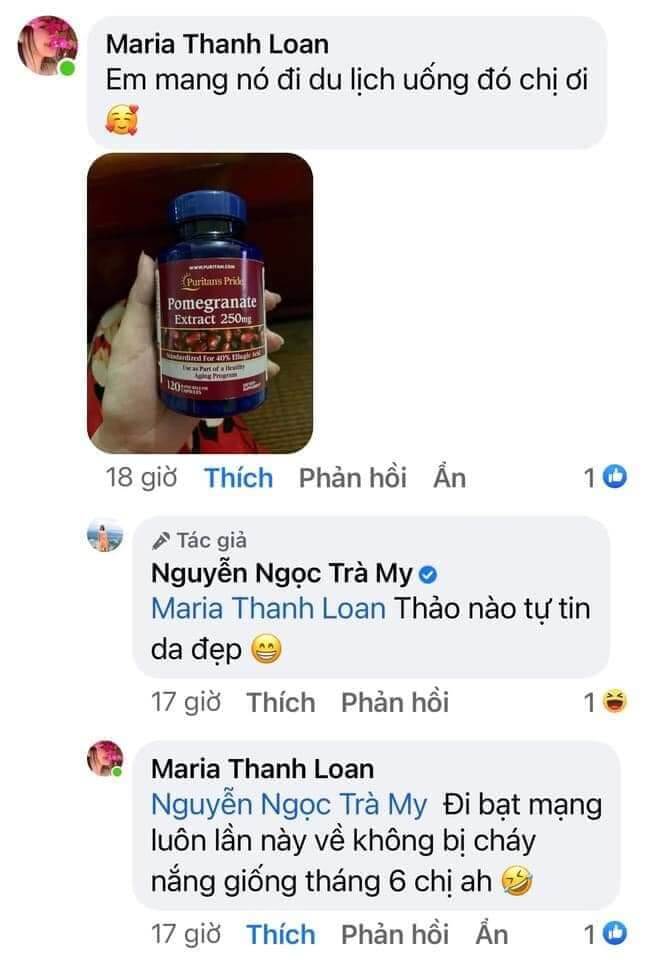Open Maria Thanh Loan's profile from top comment
The height and width of the screenshot is (960, 645).
(x=217, y=44)
